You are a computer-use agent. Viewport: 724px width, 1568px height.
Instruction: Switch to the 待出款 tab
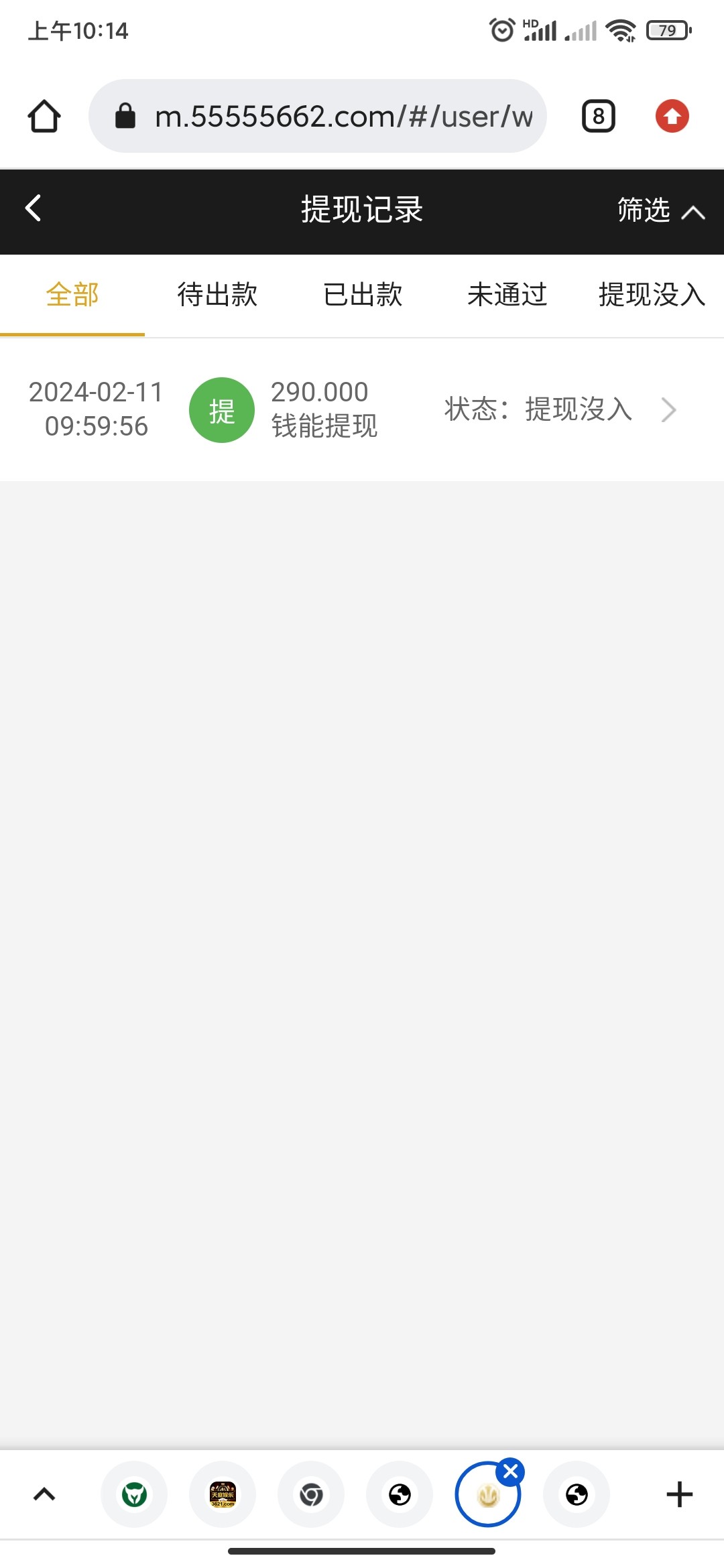217,295
